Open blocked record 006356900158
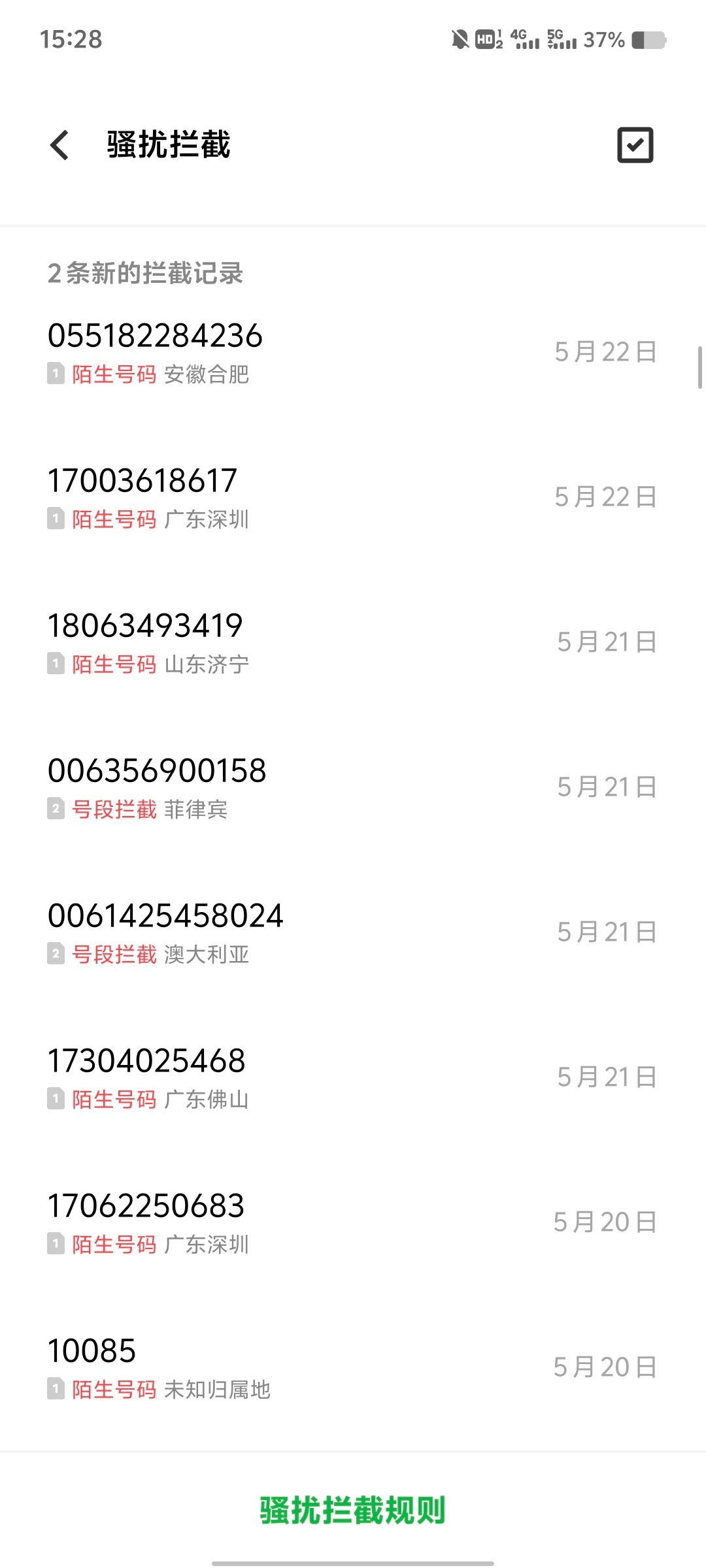Image resolution: width=706 pixels, height=1568 pixels. pos(353,788)
